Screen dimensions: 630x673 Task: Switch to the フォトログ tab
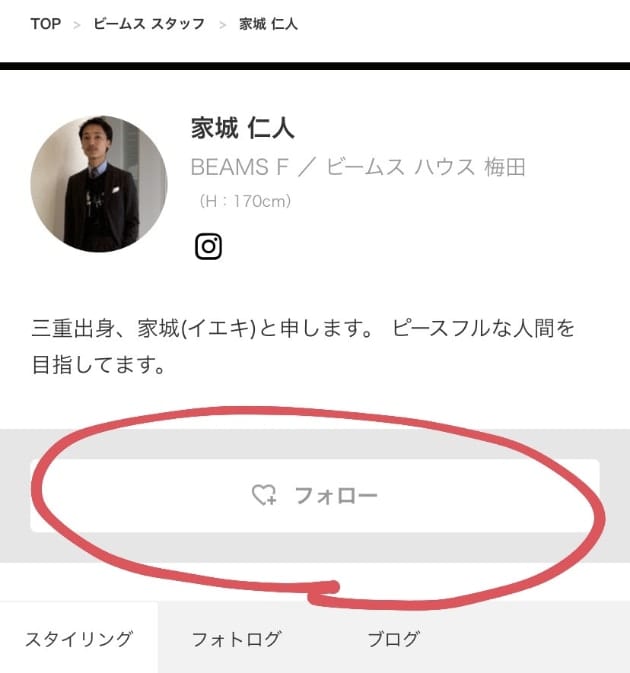(x=236, y=639)
